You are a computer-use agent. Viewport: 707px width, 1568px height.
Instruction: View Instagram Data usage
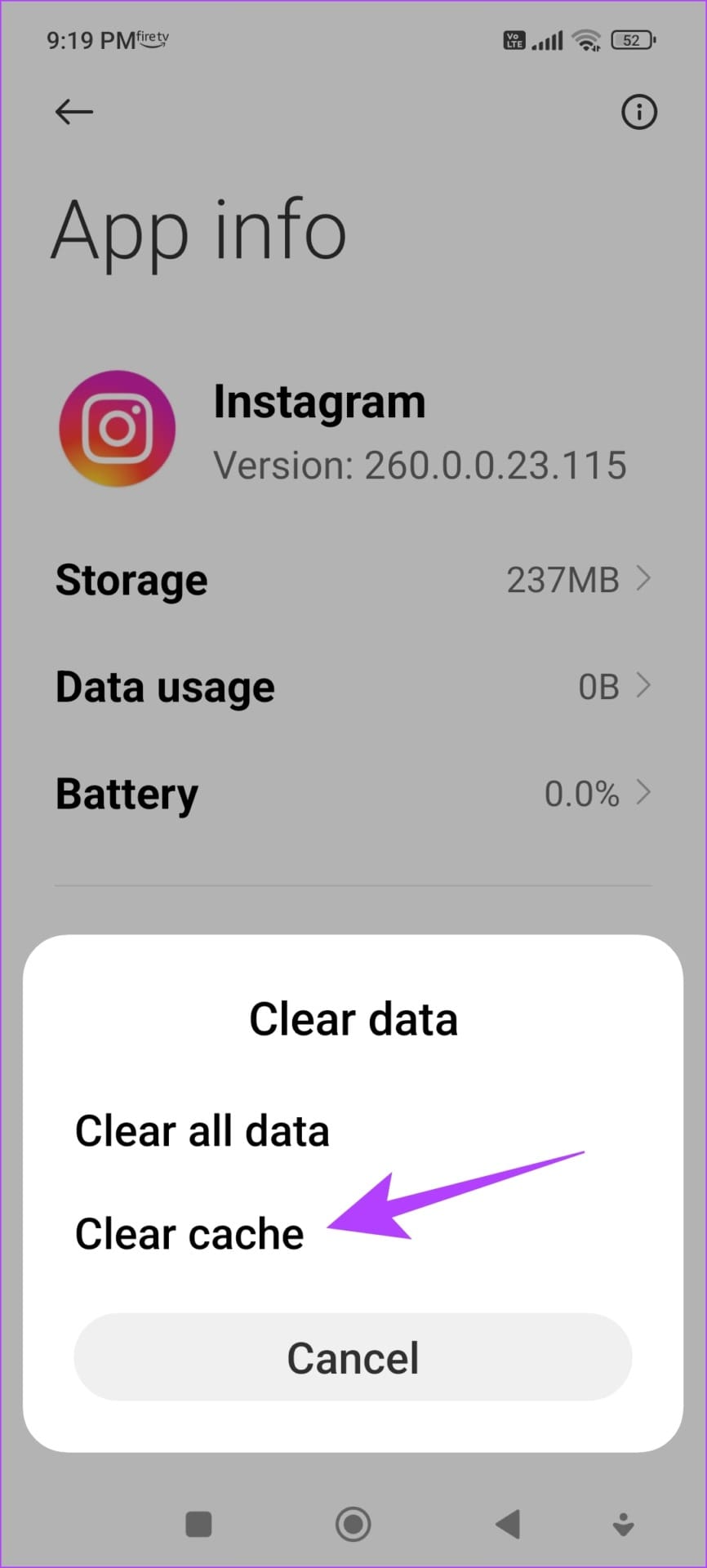(x=353, y=687)
